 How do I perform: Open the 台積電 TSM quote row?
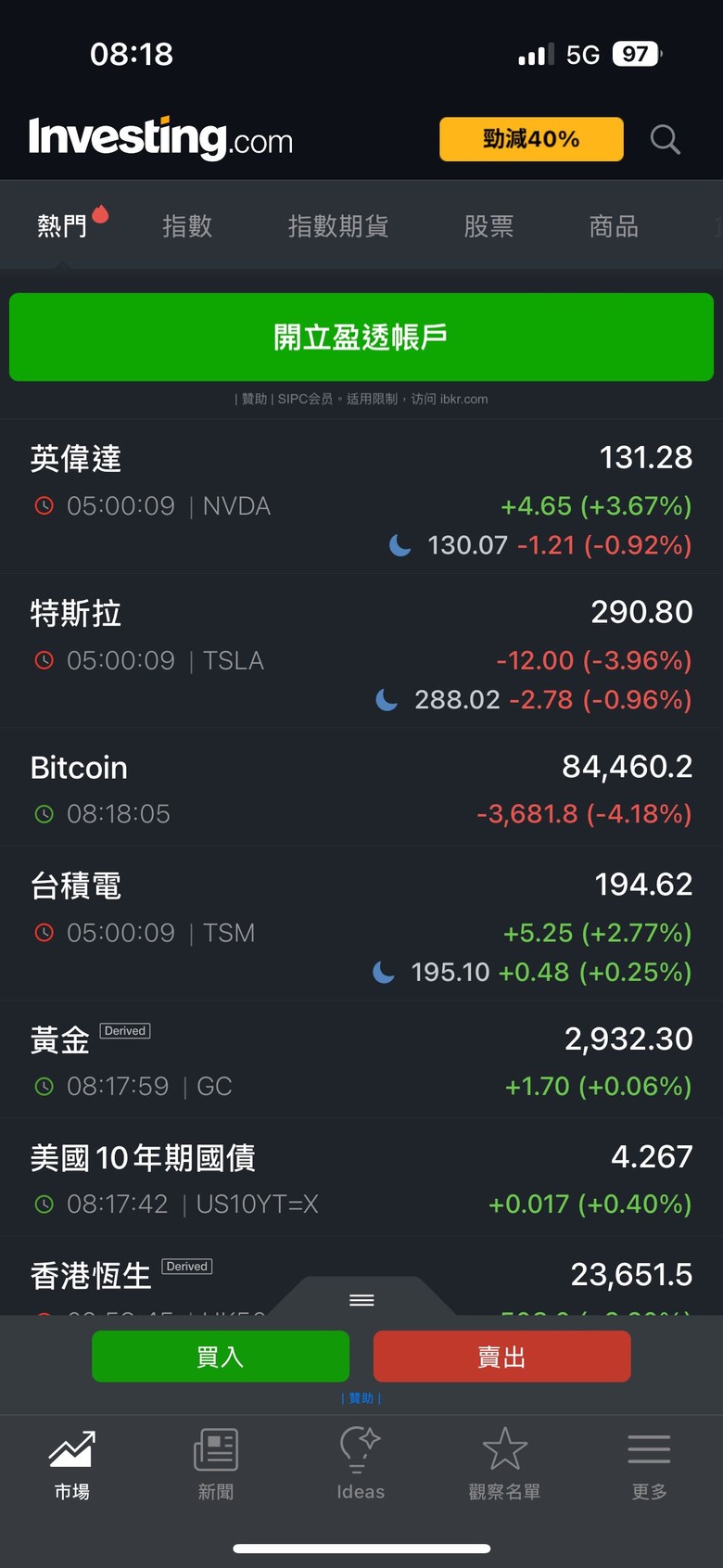(x=361, y=924)
